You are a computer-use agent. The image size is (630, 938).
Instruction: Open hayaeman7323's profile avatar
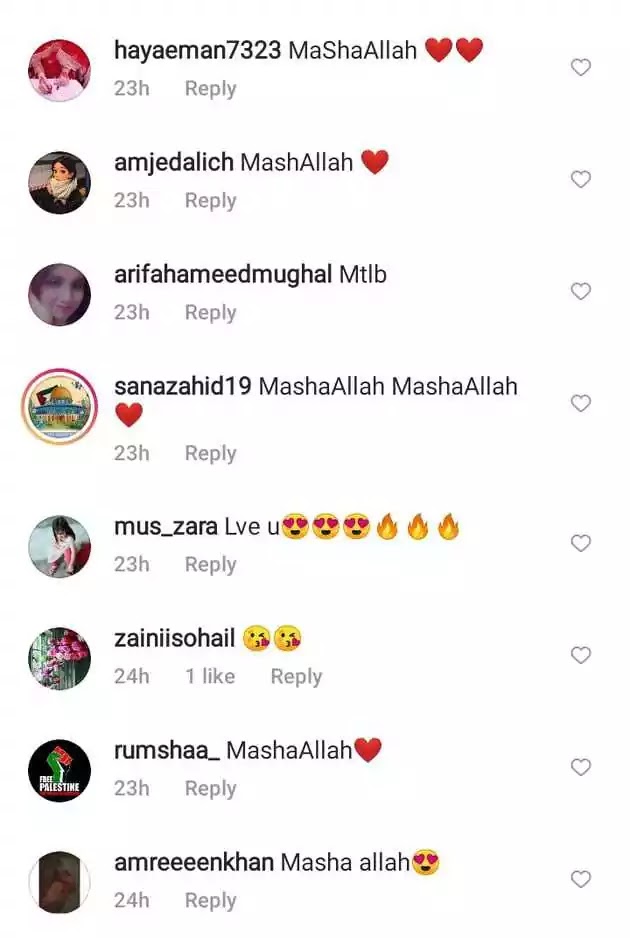59,70
